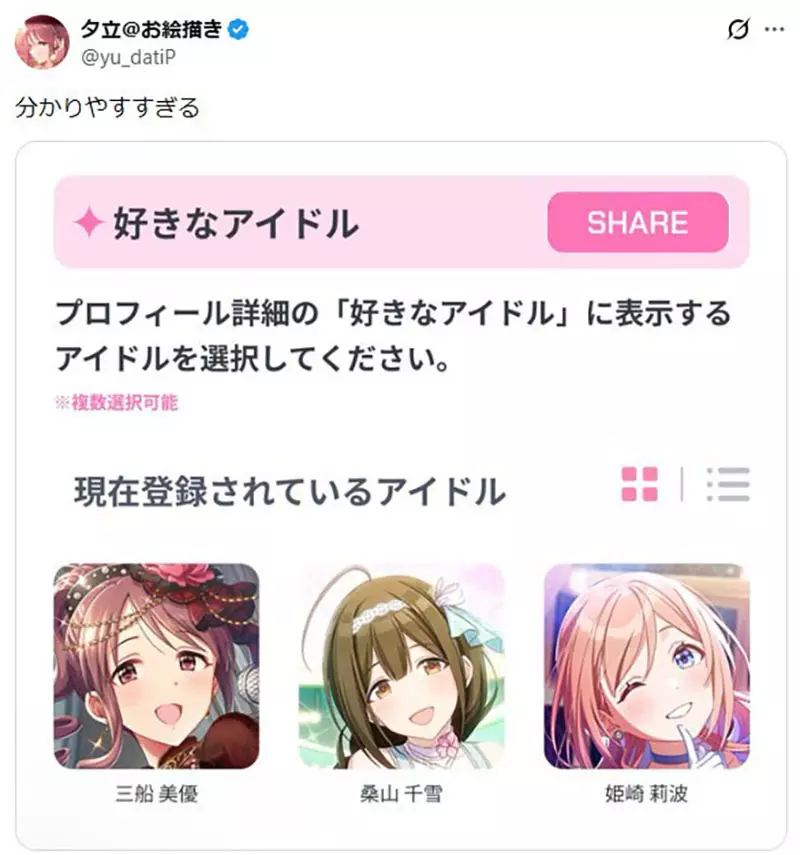800x855 pixels.
Task: Click the sparkle icon beside 好きなアイドル
Action: 87,222
